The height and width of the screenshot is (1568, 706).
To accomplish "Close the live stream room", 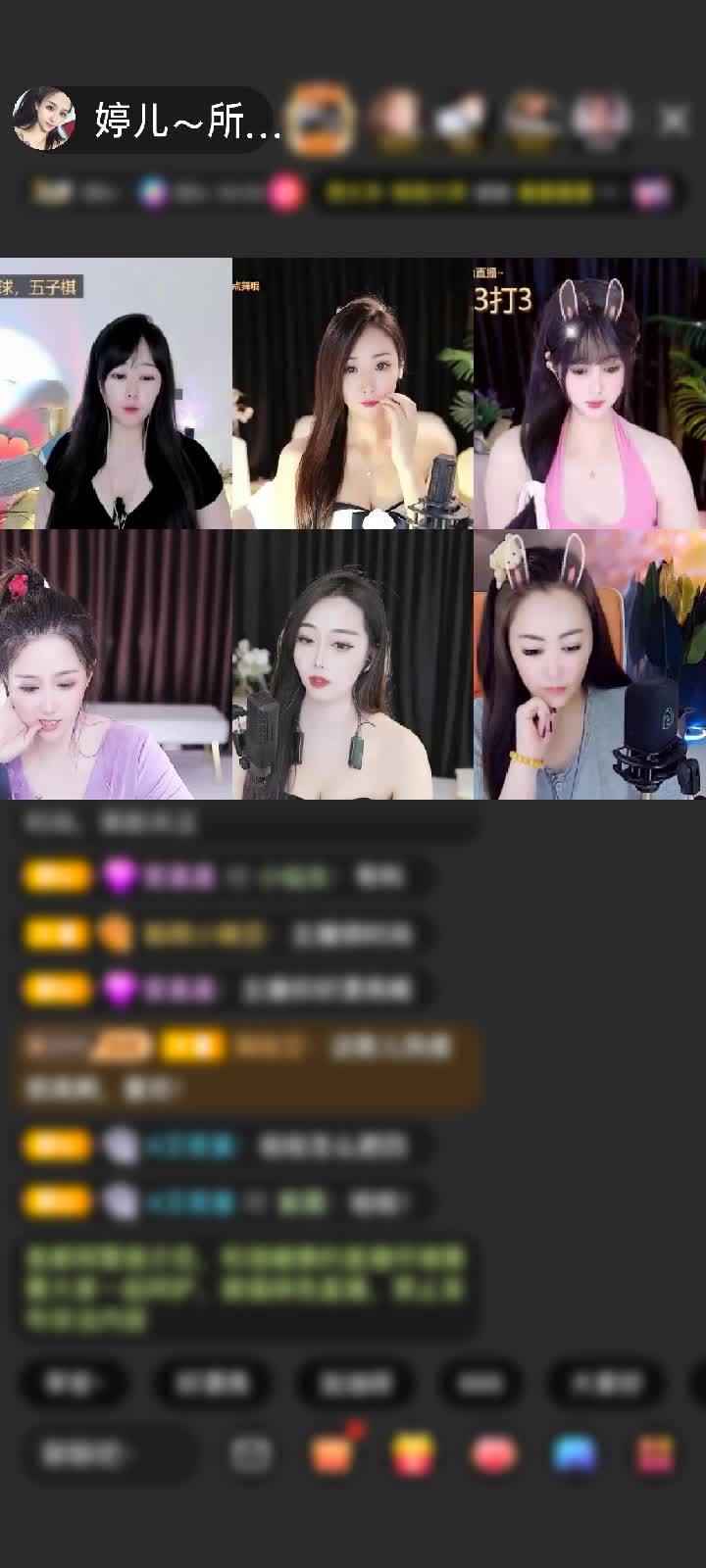I will [674, 120].
